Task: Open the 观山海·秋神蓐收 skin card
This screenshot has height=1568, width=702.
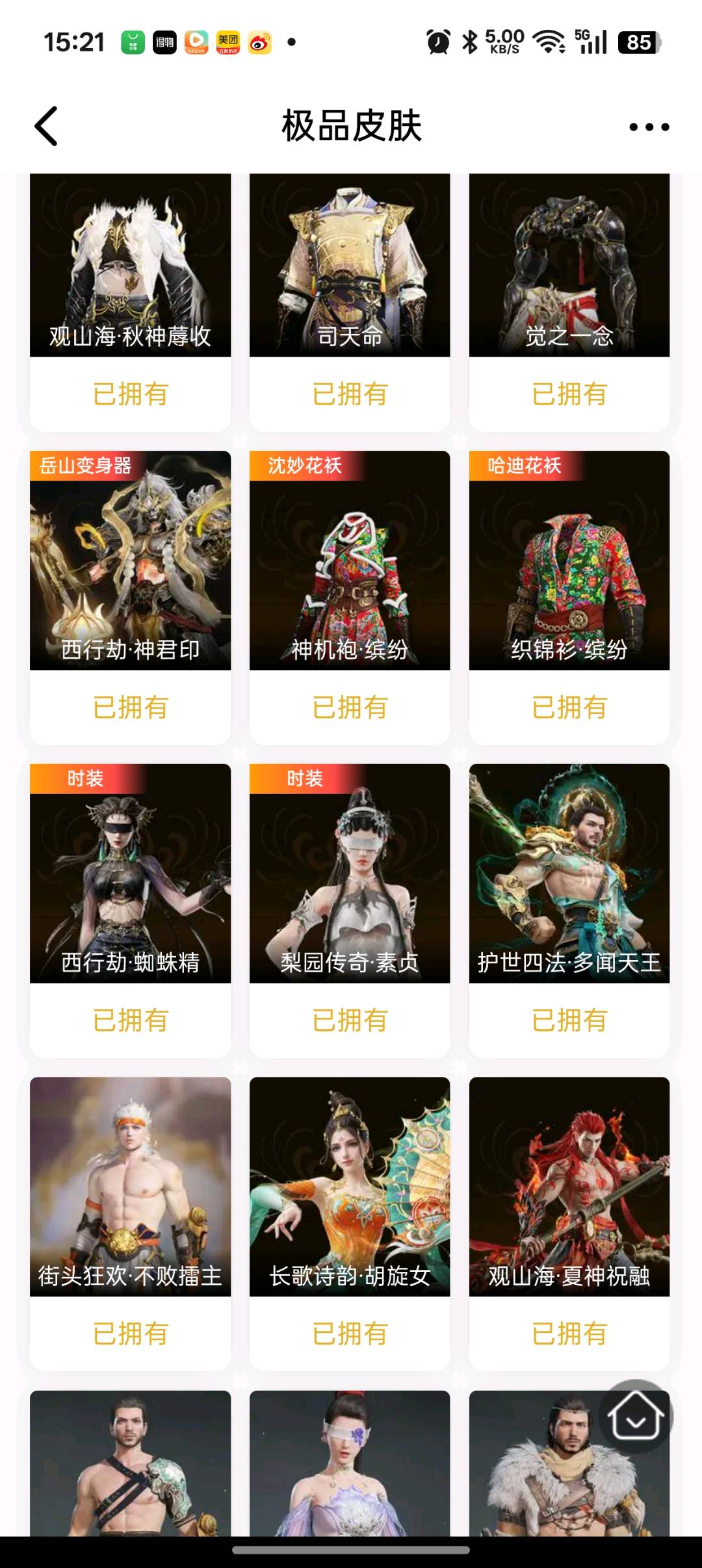Action: (130, 273)
